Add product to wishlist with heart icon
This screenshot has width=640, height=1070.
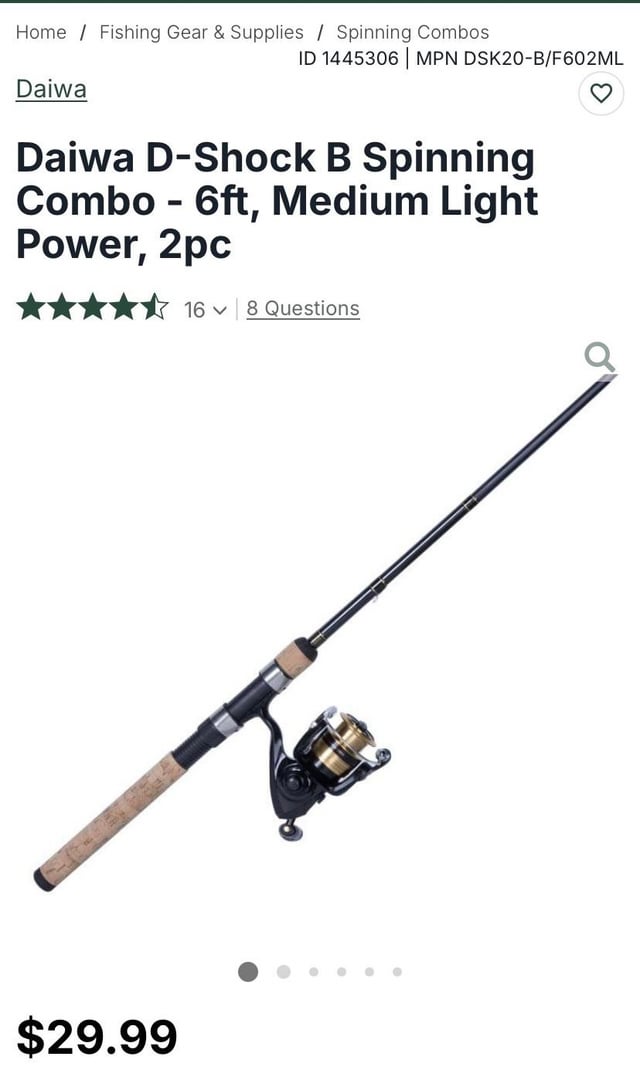tap(601, 94)
